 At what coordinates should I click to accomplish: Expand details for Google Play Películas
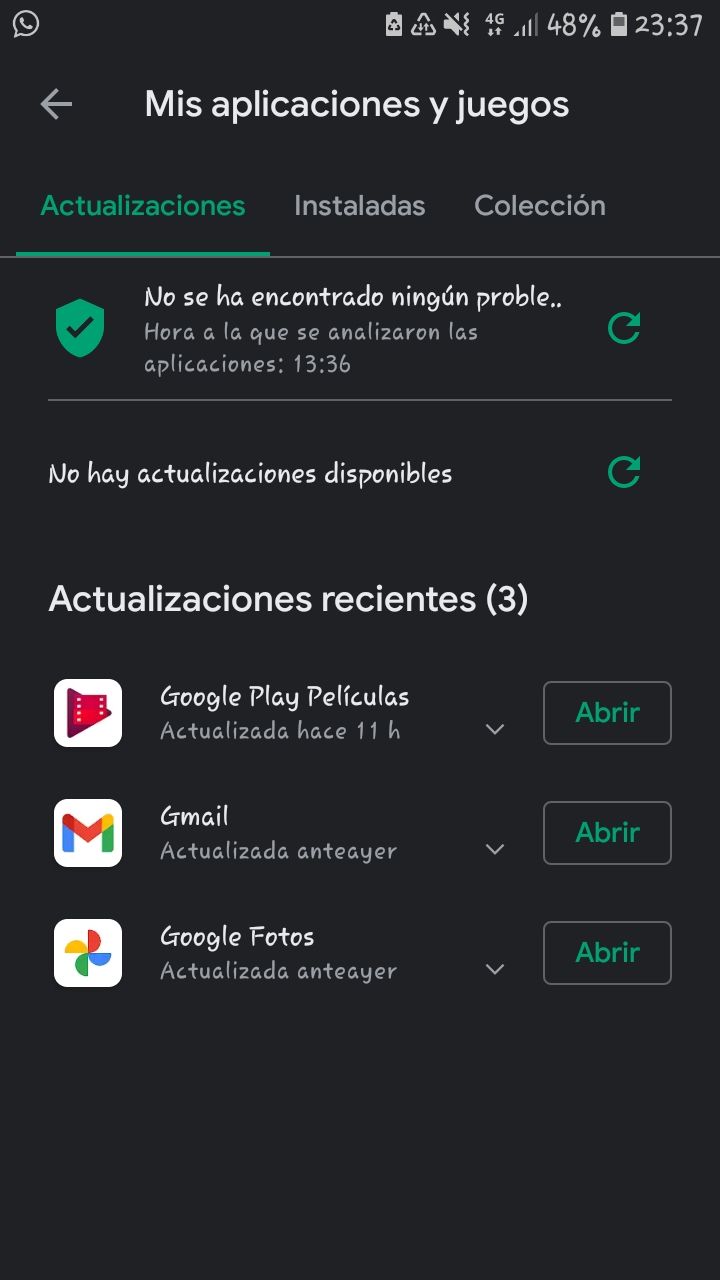tap(494, 730)
